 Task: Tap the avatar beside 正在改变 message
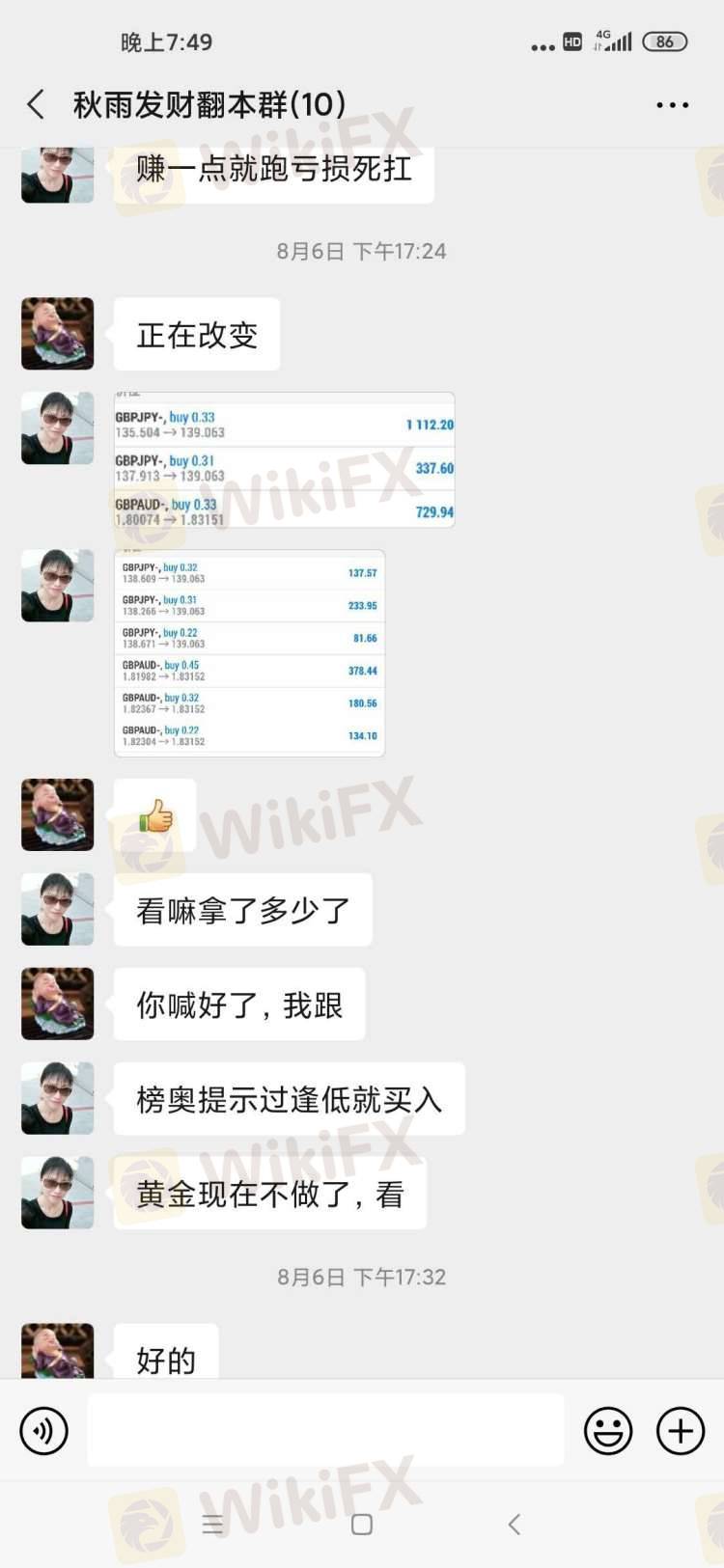coord(58,334)
